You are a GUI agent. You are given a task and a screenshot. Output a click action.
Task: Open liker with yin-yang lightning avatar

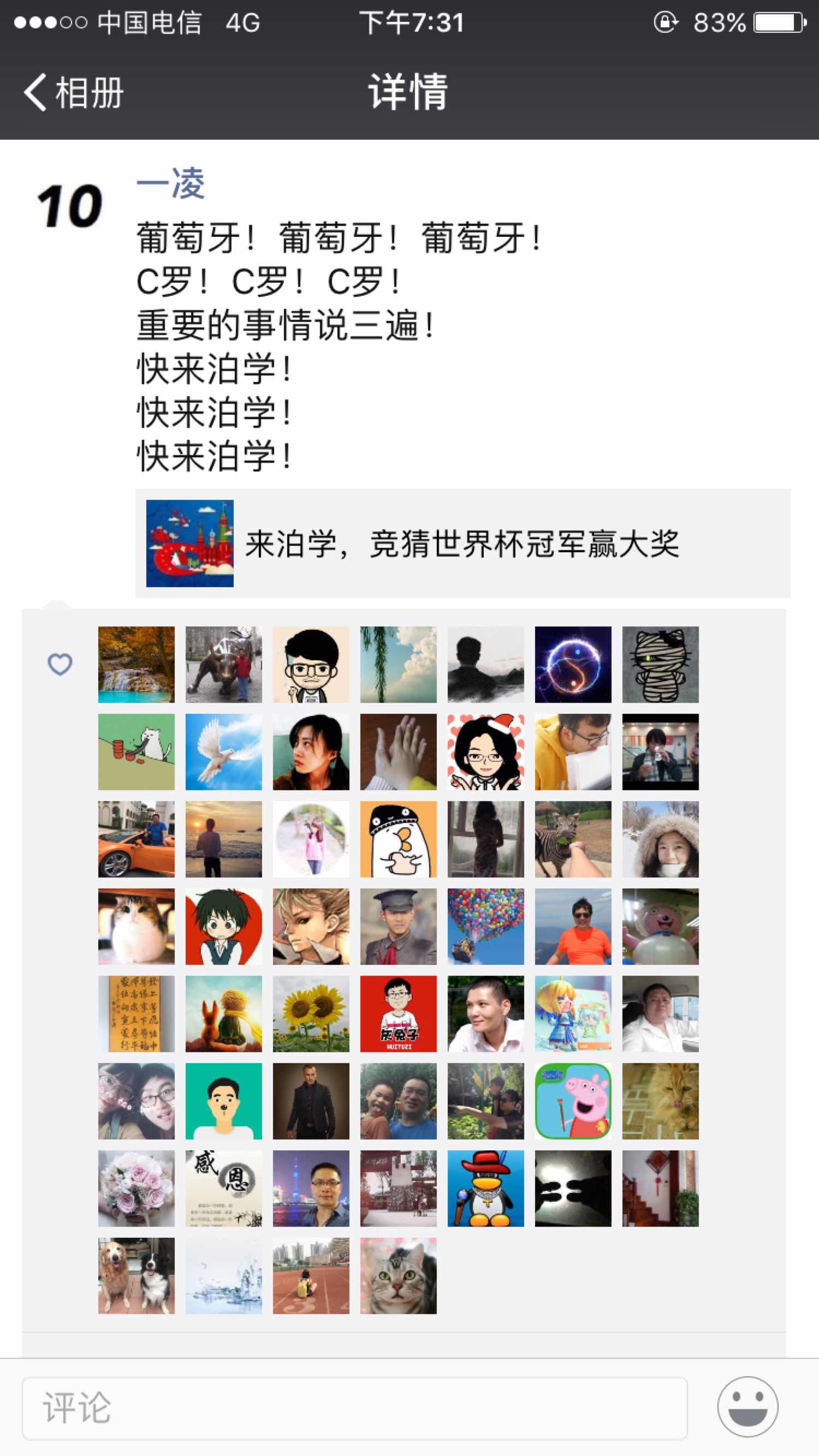[573, 665]
